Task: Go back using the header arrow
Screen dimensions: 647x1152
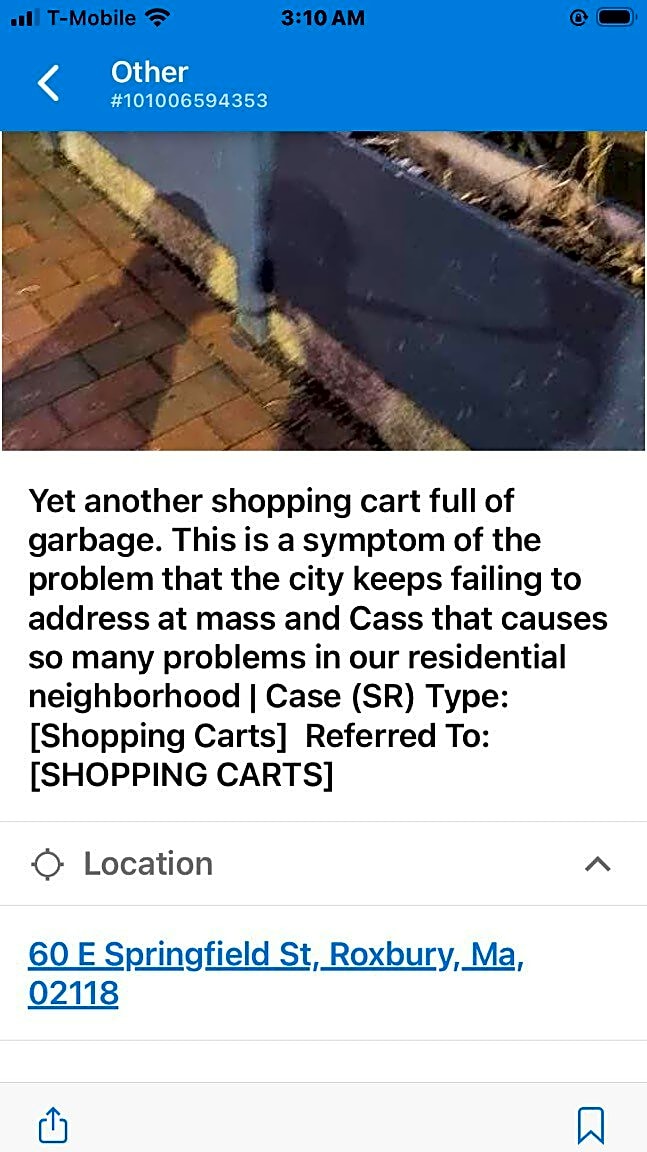Action: [x=48, y=83]
